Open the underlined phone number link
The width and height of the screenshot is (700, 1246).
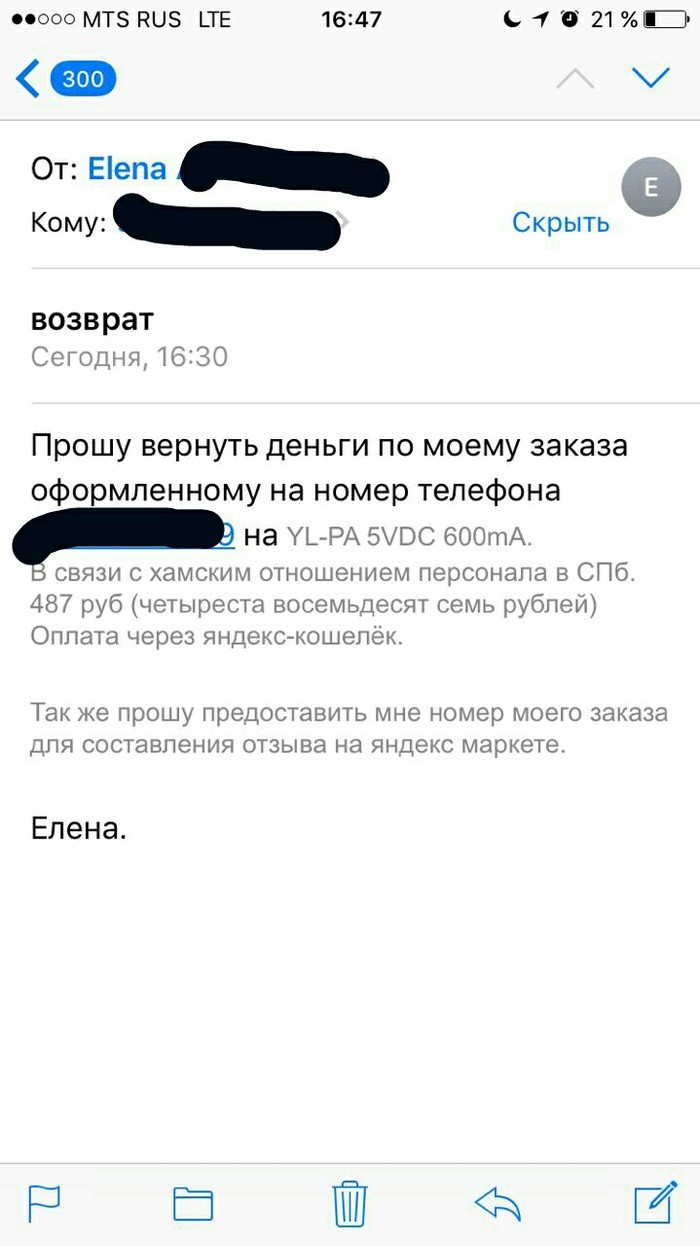pyautogui.click(x=226, y=536)
